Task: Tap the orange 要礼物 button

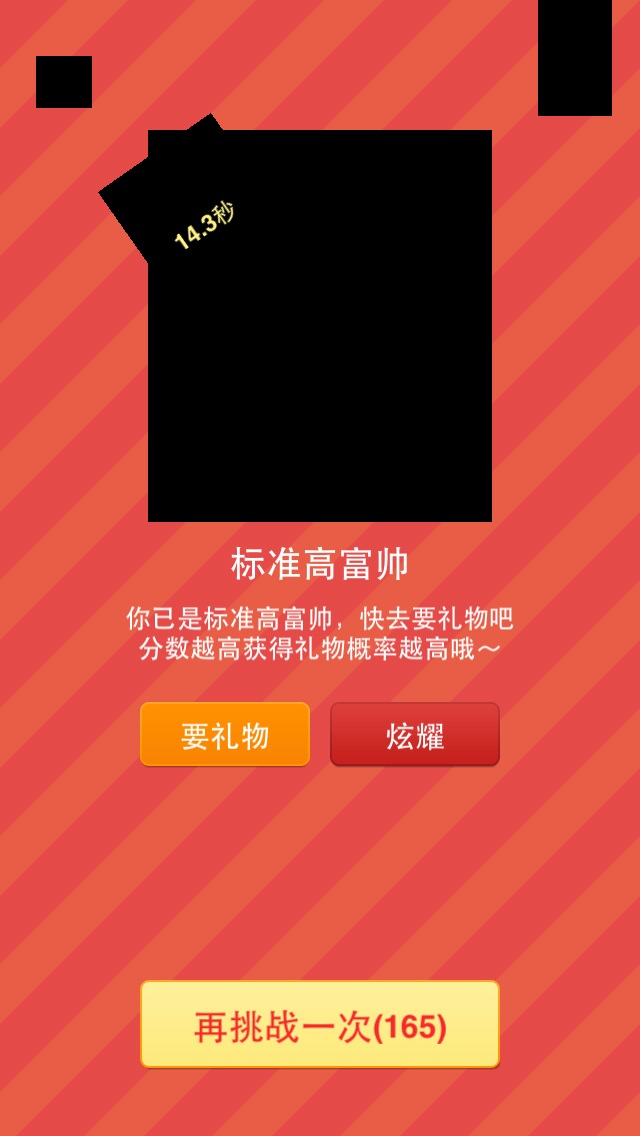Action: (x=225, y=734)
